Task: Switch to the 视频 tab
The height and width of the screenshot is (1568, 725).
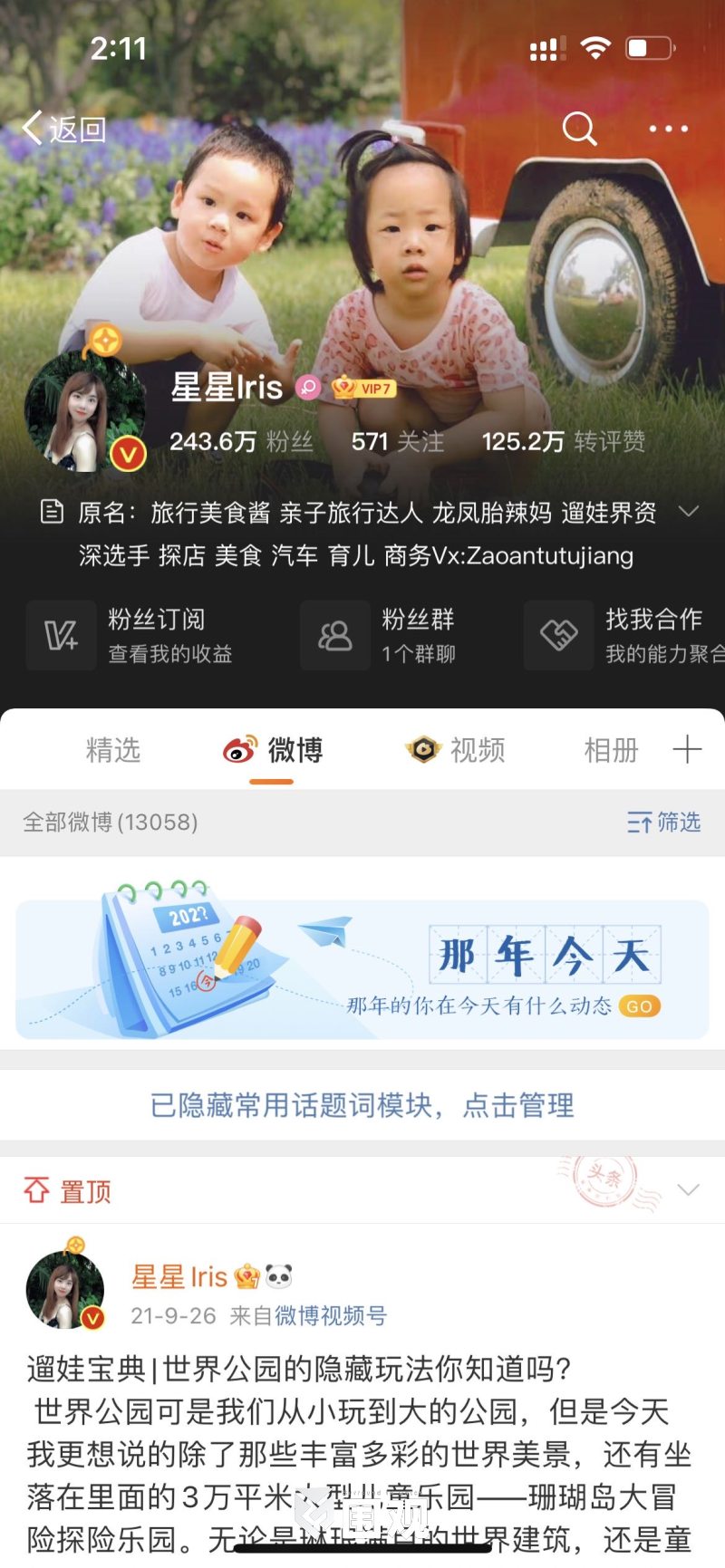Action: (x=455, y=750)
